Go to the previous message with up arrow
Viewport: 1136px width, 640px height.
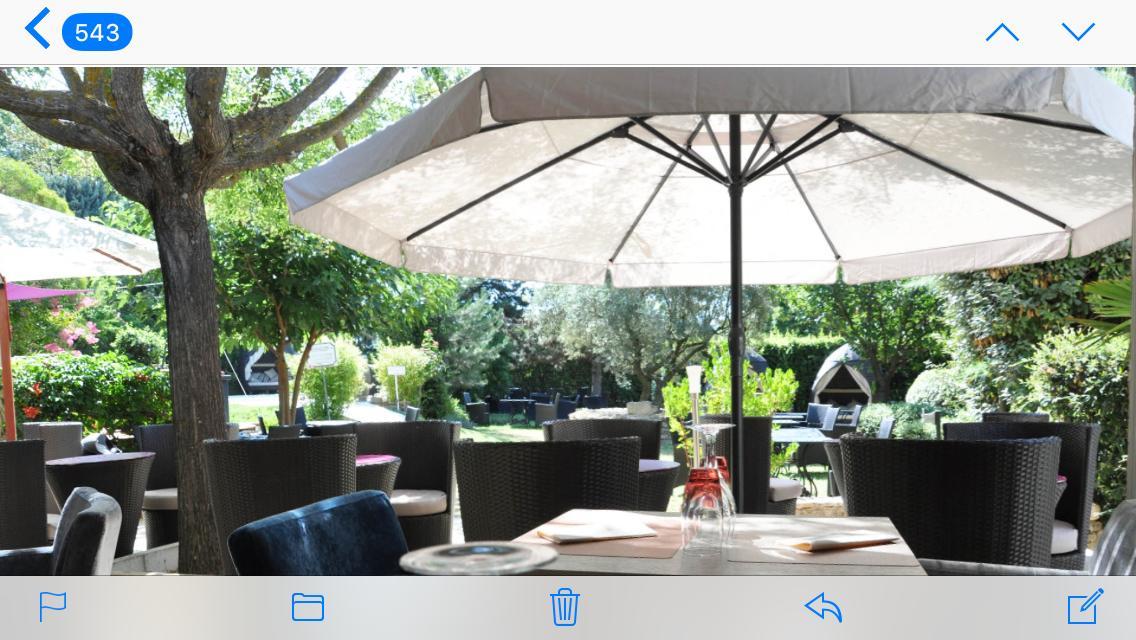click(x=1001, y=32)
